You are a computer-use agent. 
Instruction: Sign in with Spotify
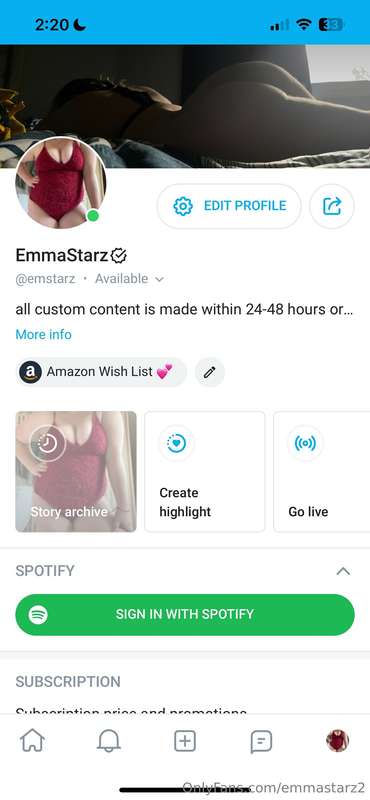[x=185, y=614]
